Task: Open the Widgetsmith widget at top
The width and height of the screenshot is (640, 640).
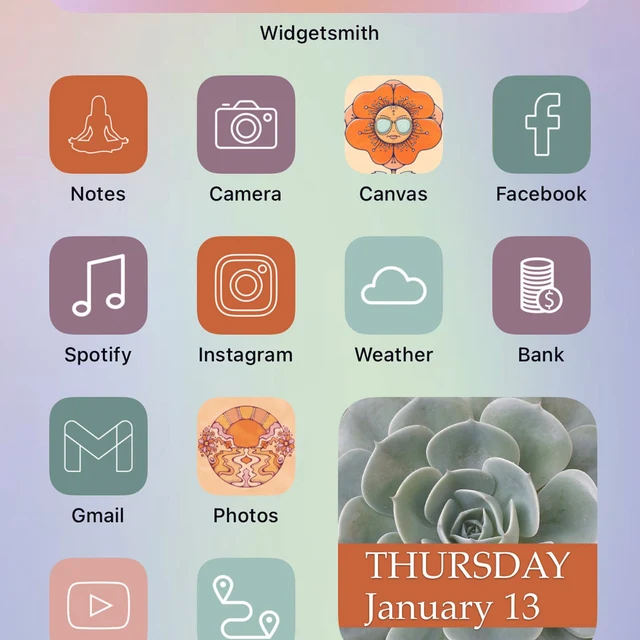Action: point(320,5)
